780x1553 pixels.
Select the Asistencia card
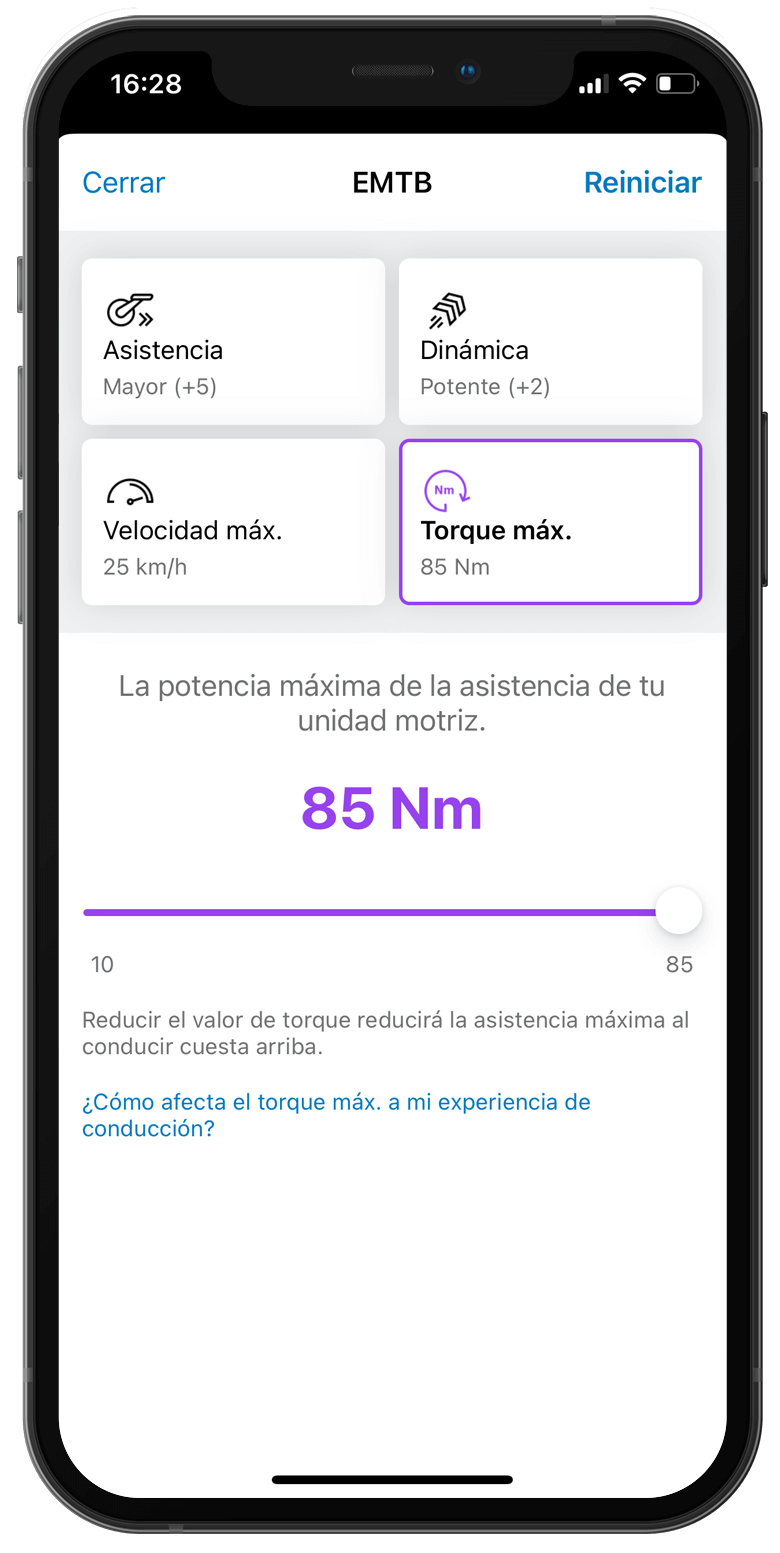click(233, 342)
